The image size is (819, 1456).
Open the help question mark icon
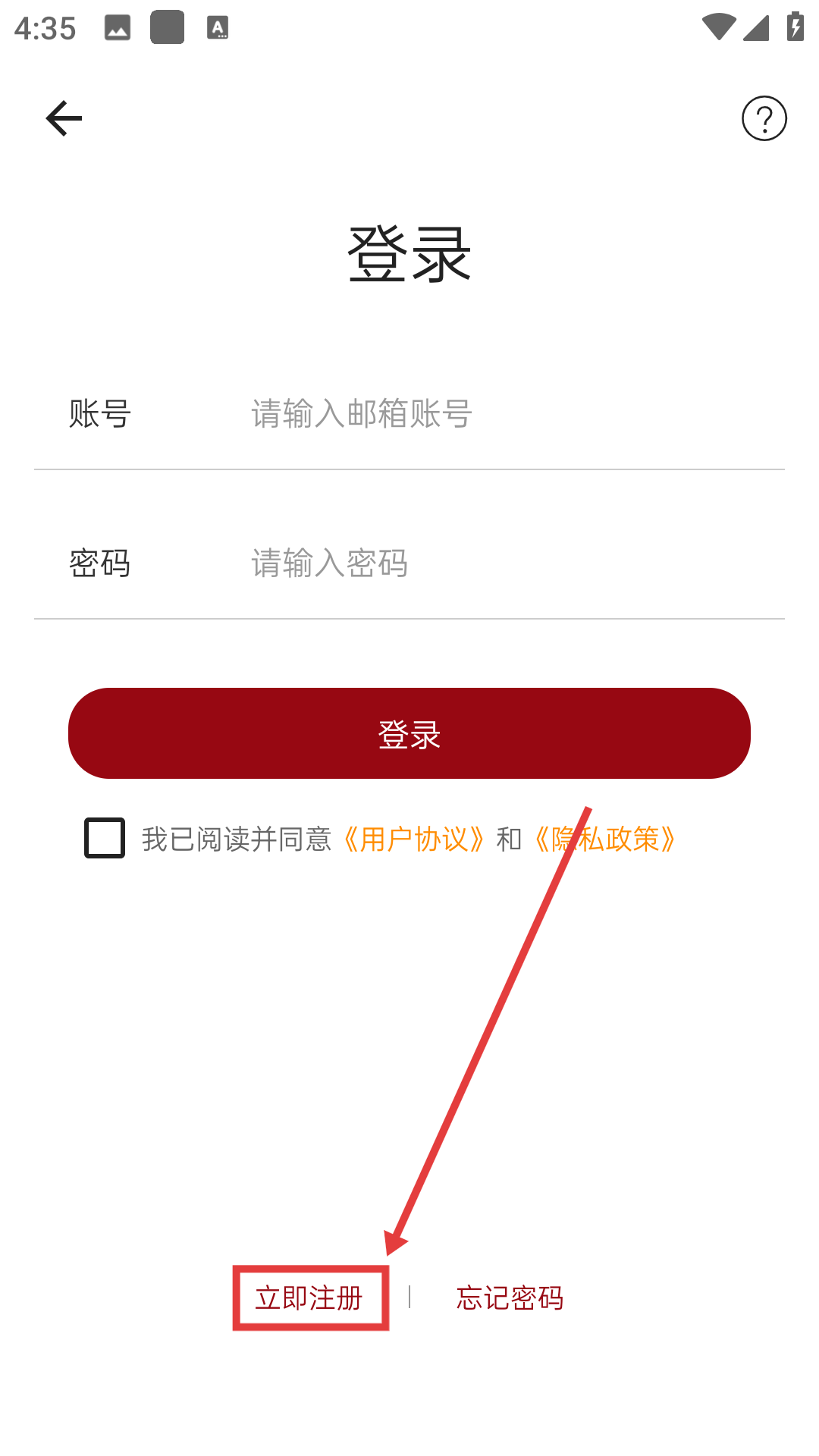(764, 118)
